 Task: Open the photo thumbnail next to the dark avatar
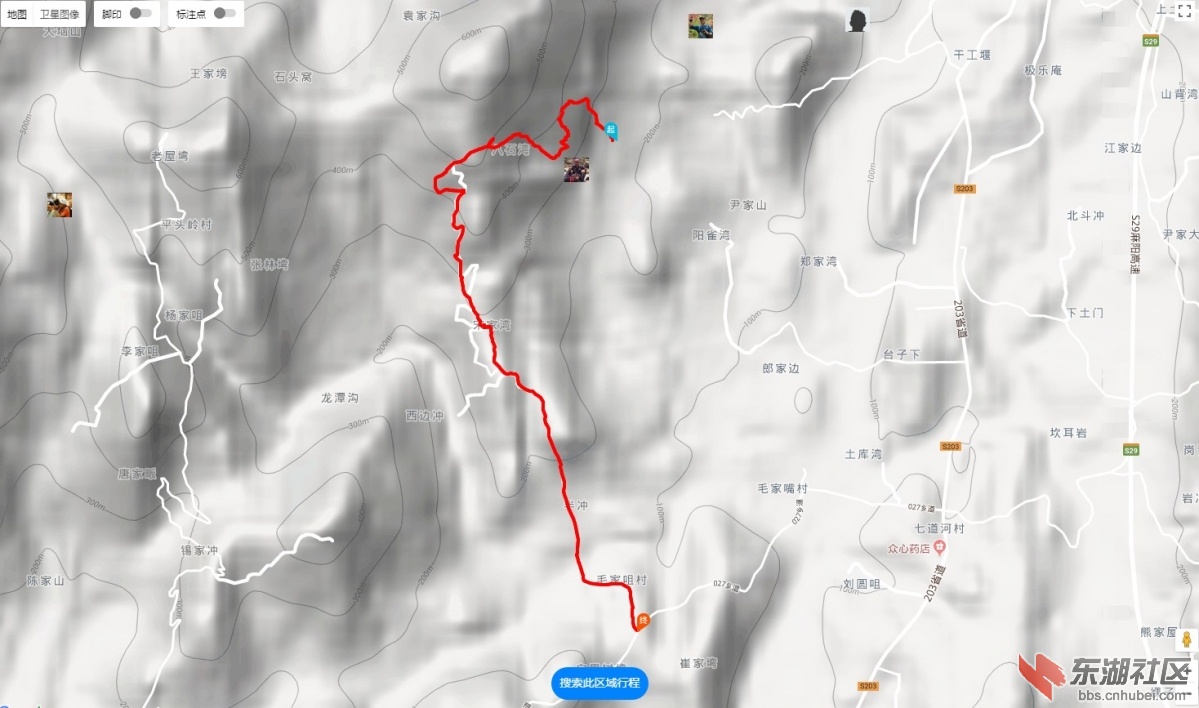tap(700, 26)
